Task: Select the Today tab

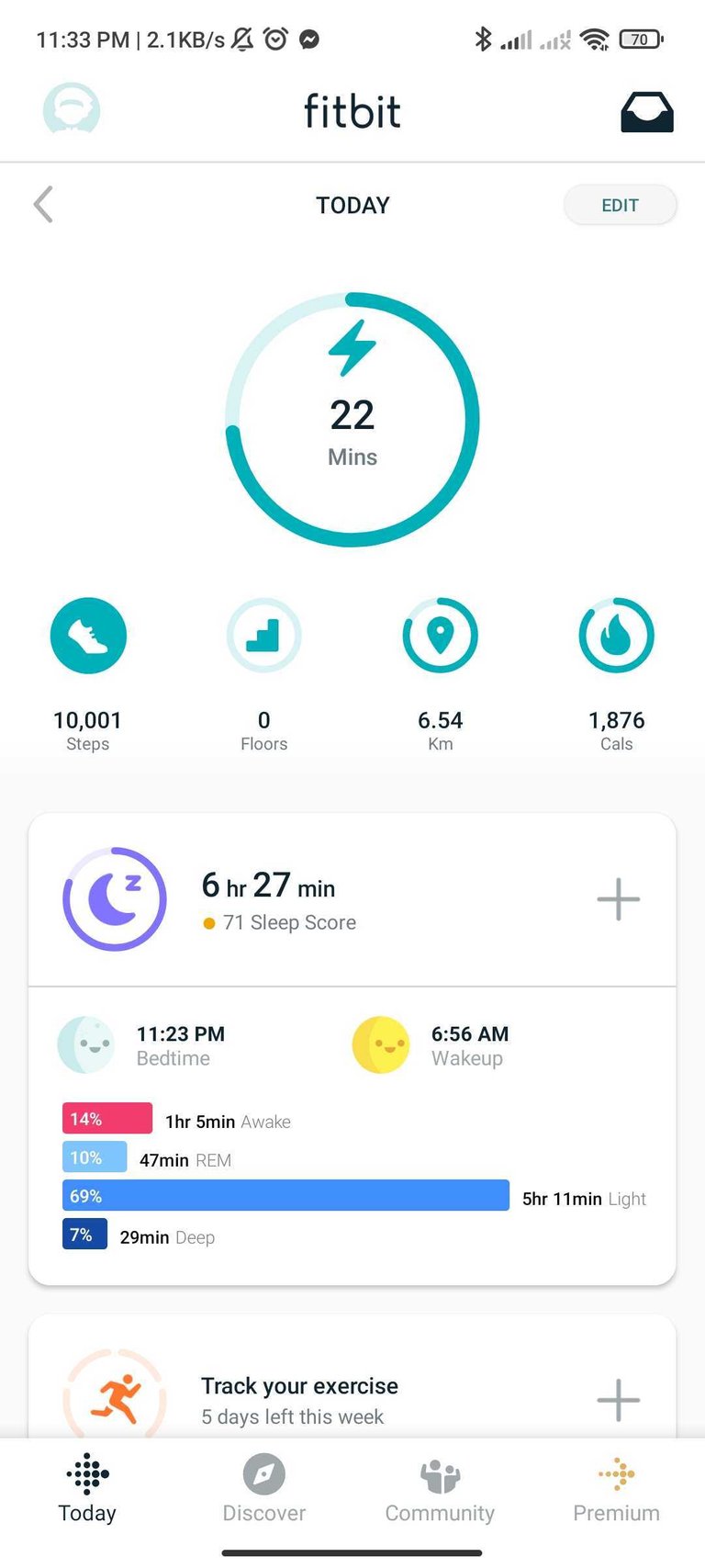Action: coord(88,1489)
